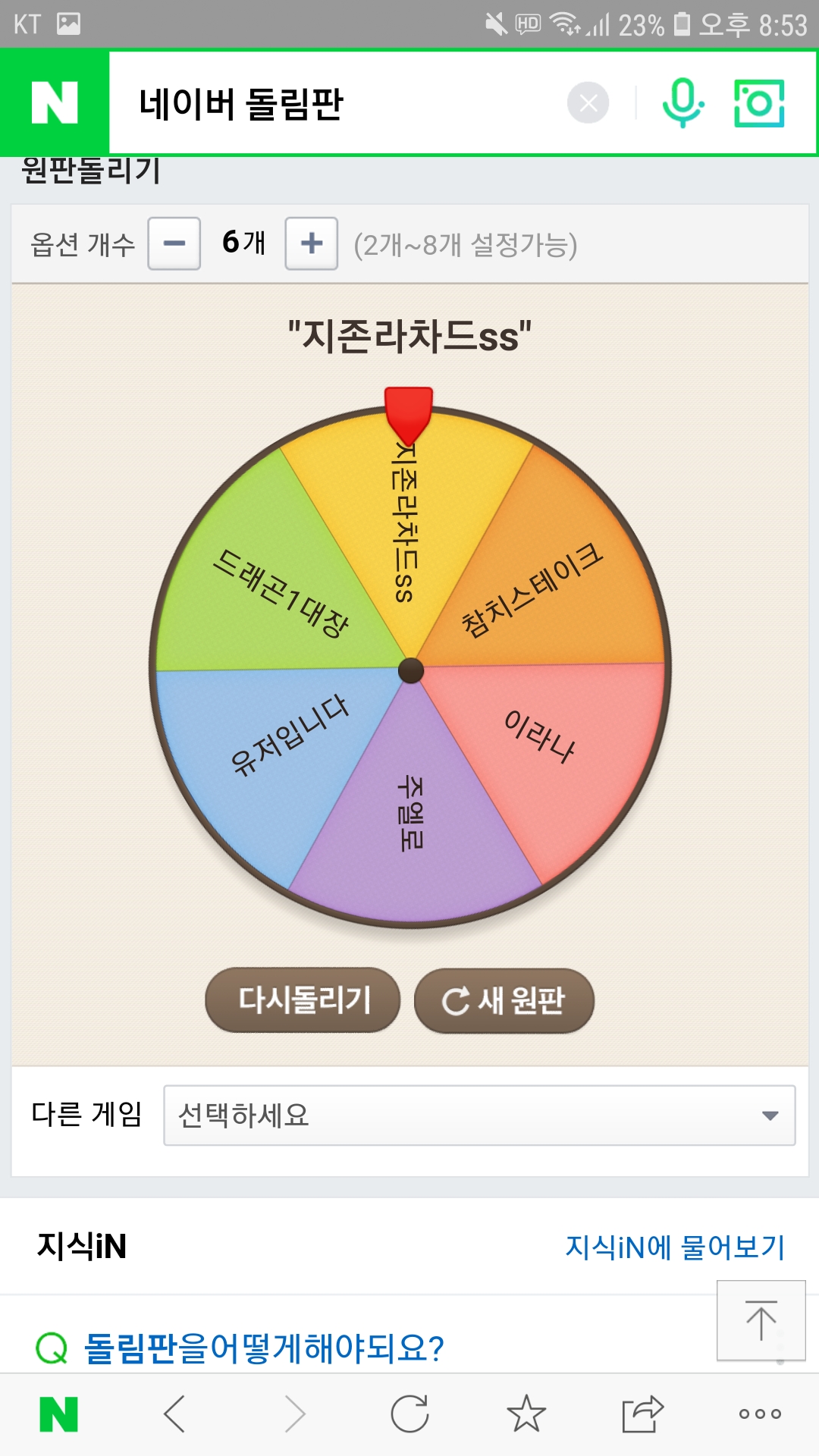The height and width of the screenshot is (1456, 819).
Task: Go to Naver home from bottom toolbar
Action: click(x=58, y=1414)
